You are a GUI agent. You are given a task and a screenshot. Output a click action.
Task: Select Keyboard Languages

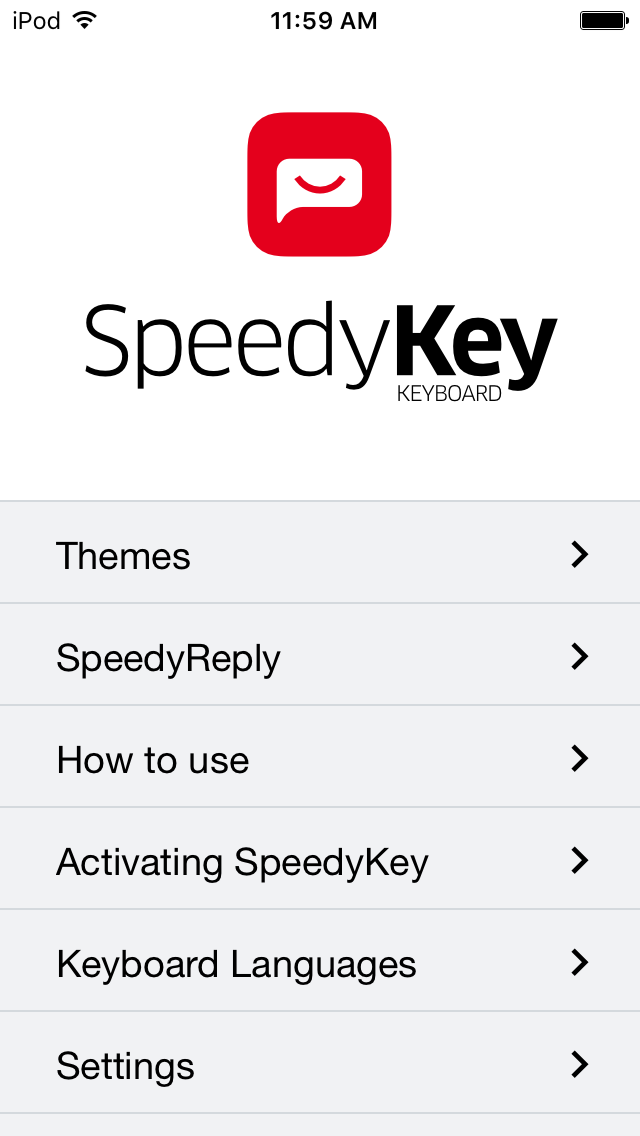pyautogui.click(x=320, y=963)
